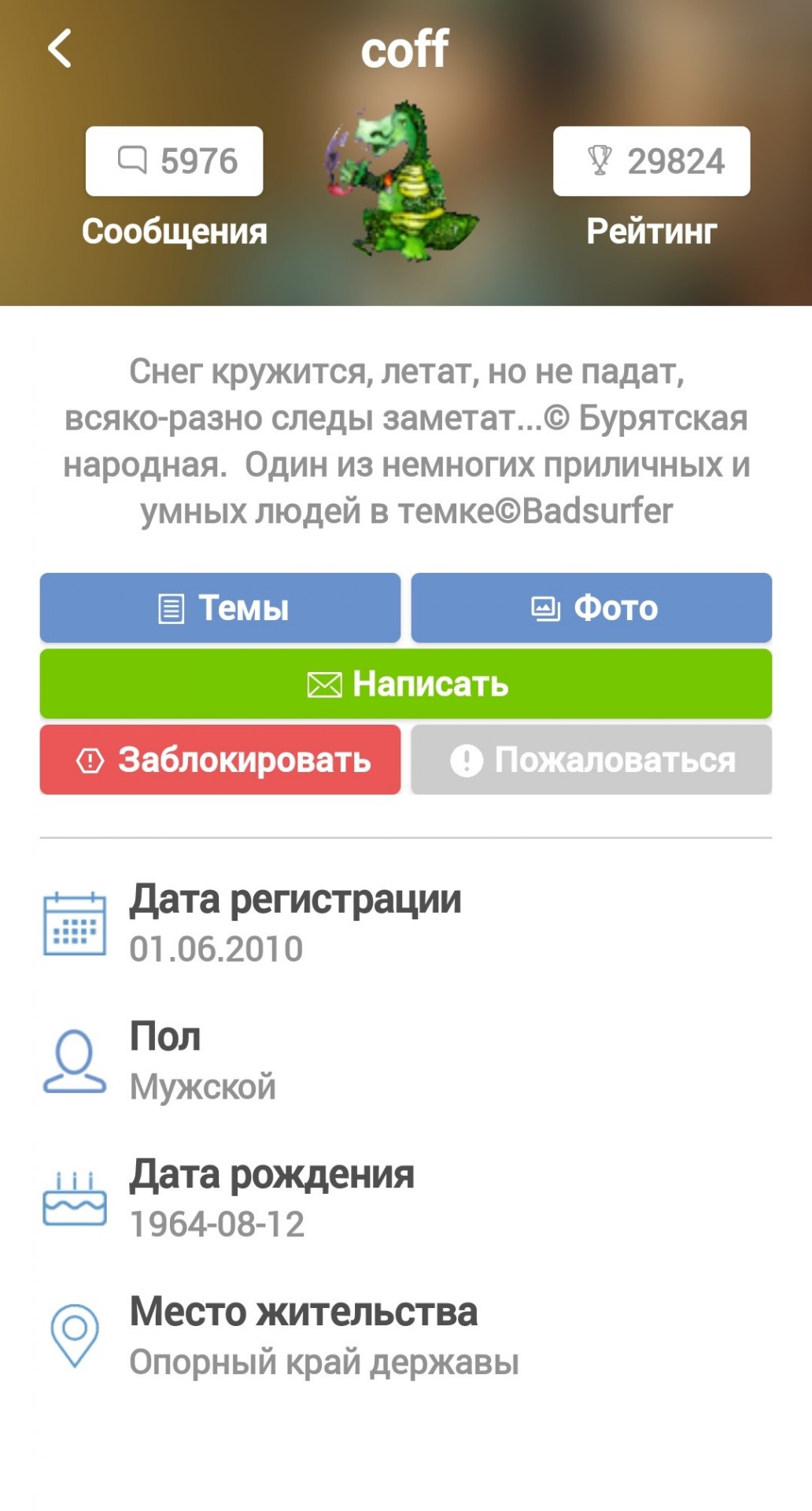The image size is (812, 1511).
Task: Block this user with Заблокировать
Action: coord(220,759)
